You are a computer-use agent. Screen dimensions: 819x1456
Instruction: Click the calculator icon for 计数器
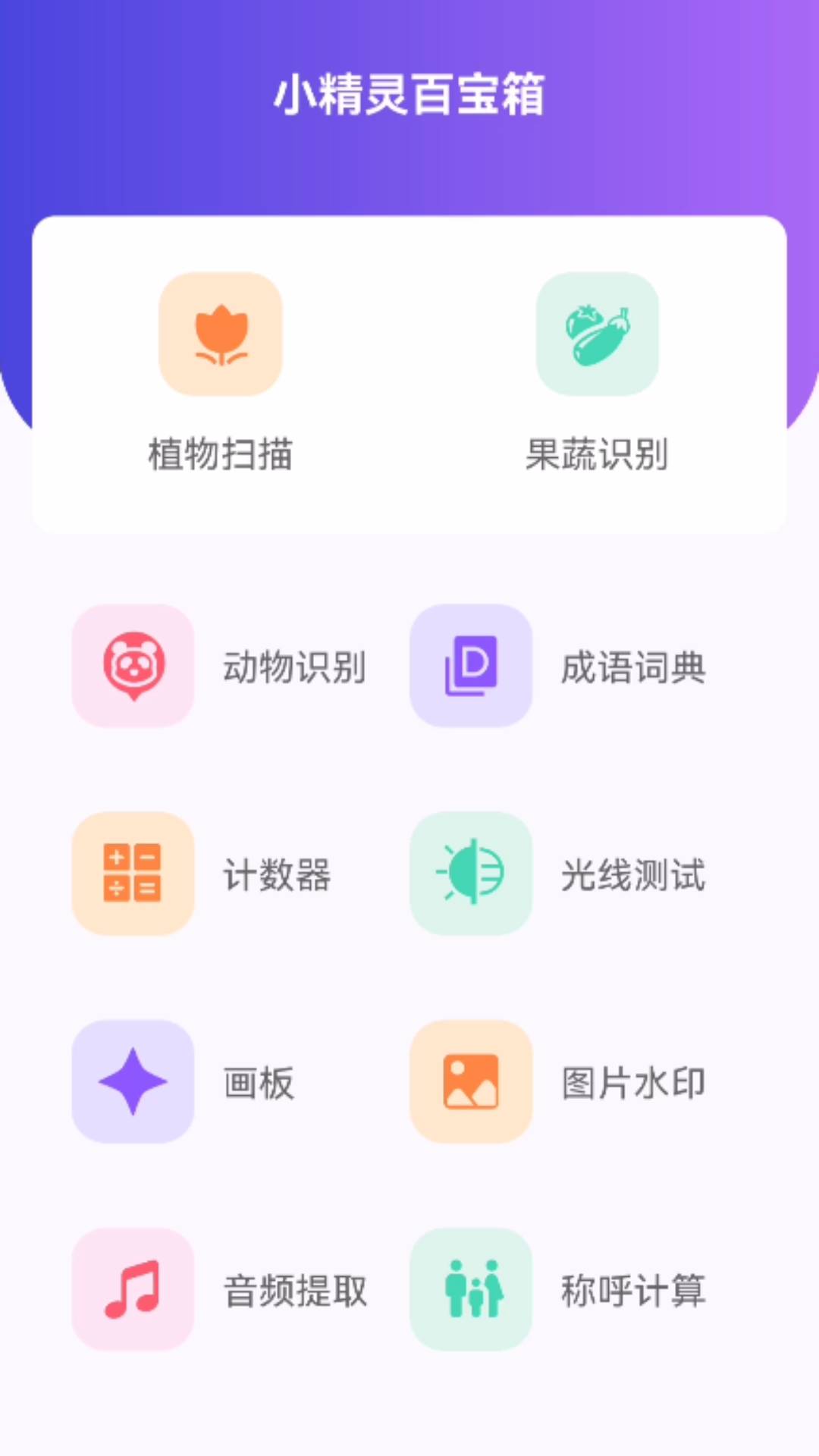click(x=133, y=875)
